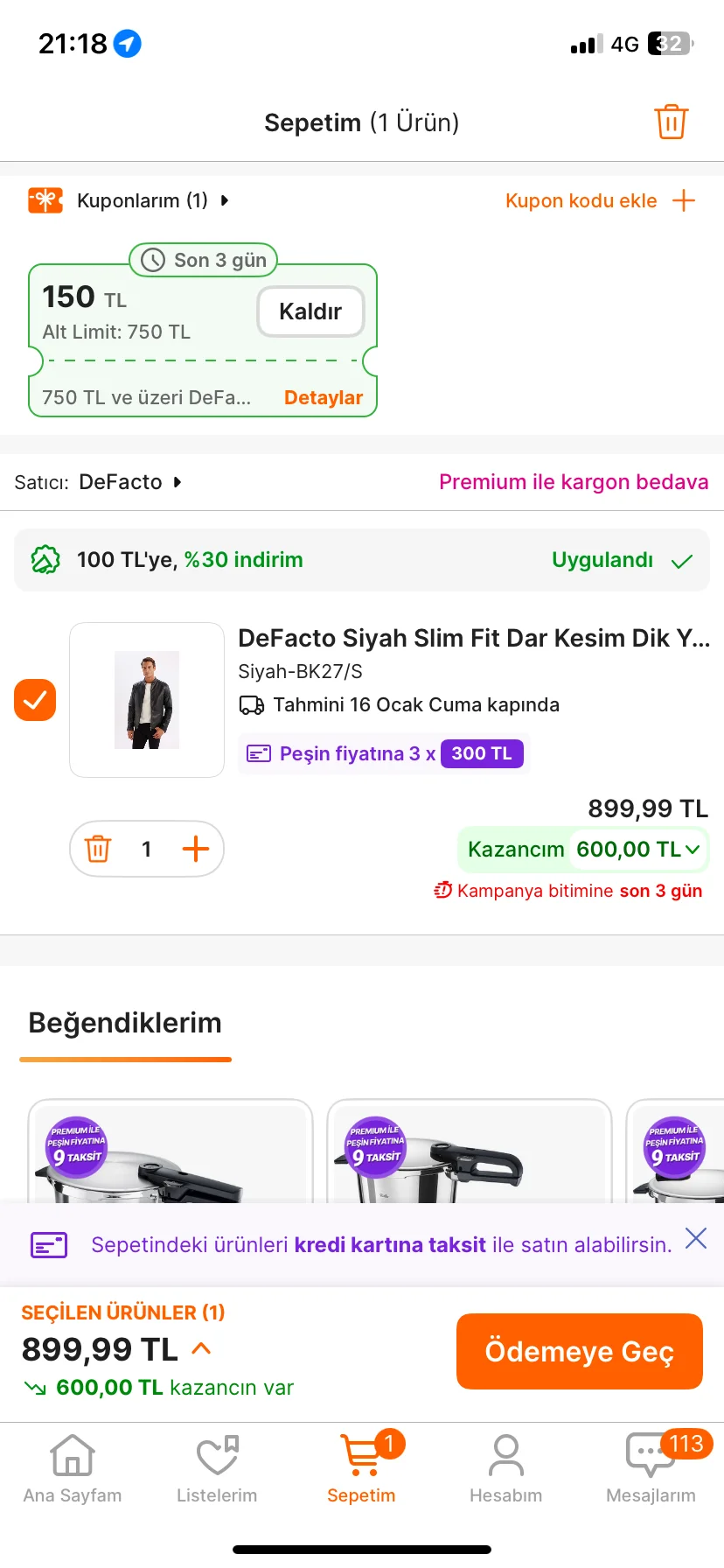The width and height of the screenshot is (724, 1568).
Task: Dismiss the credit card installment banner
Action: [x=696, y=1238]
